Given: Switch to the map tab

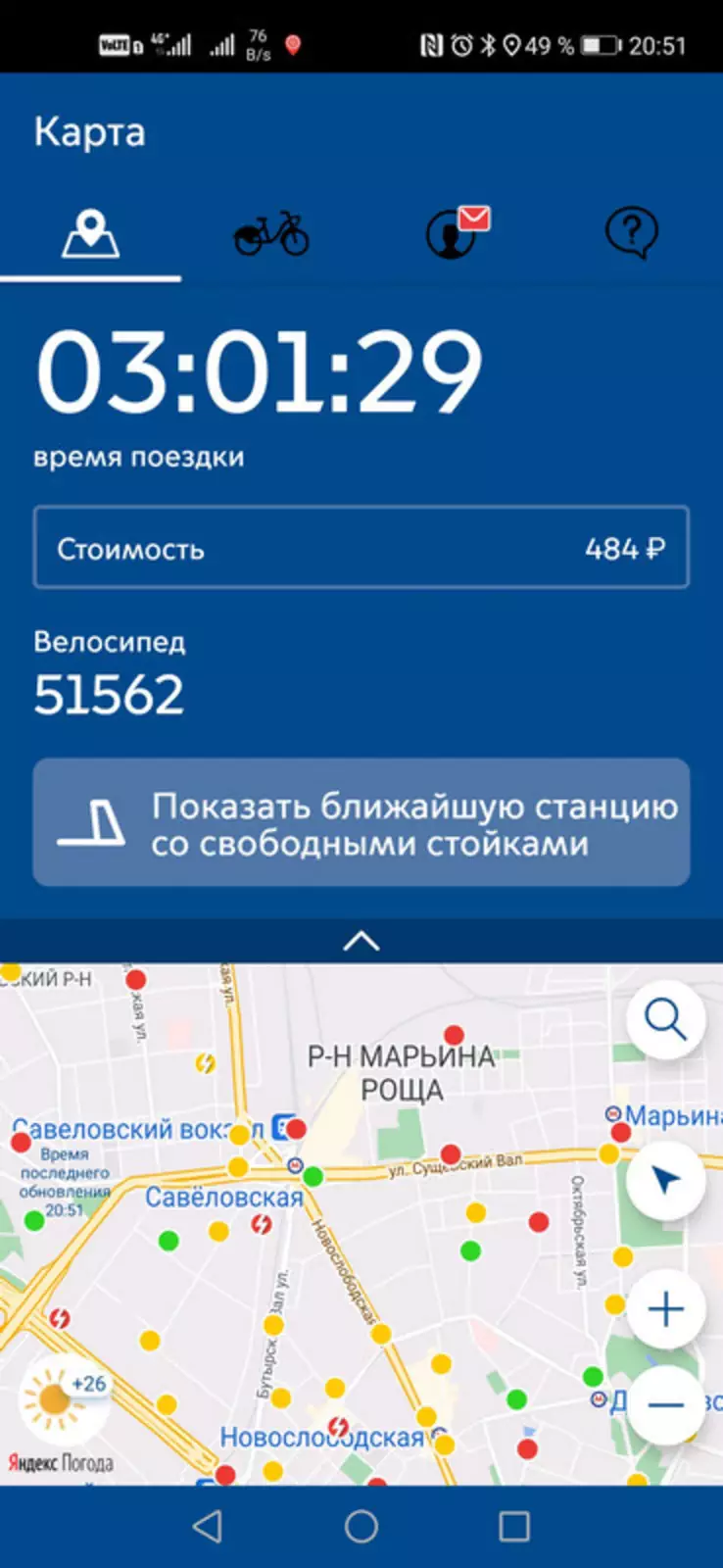Looking at the screenshot, I should [x=90, y=233].
